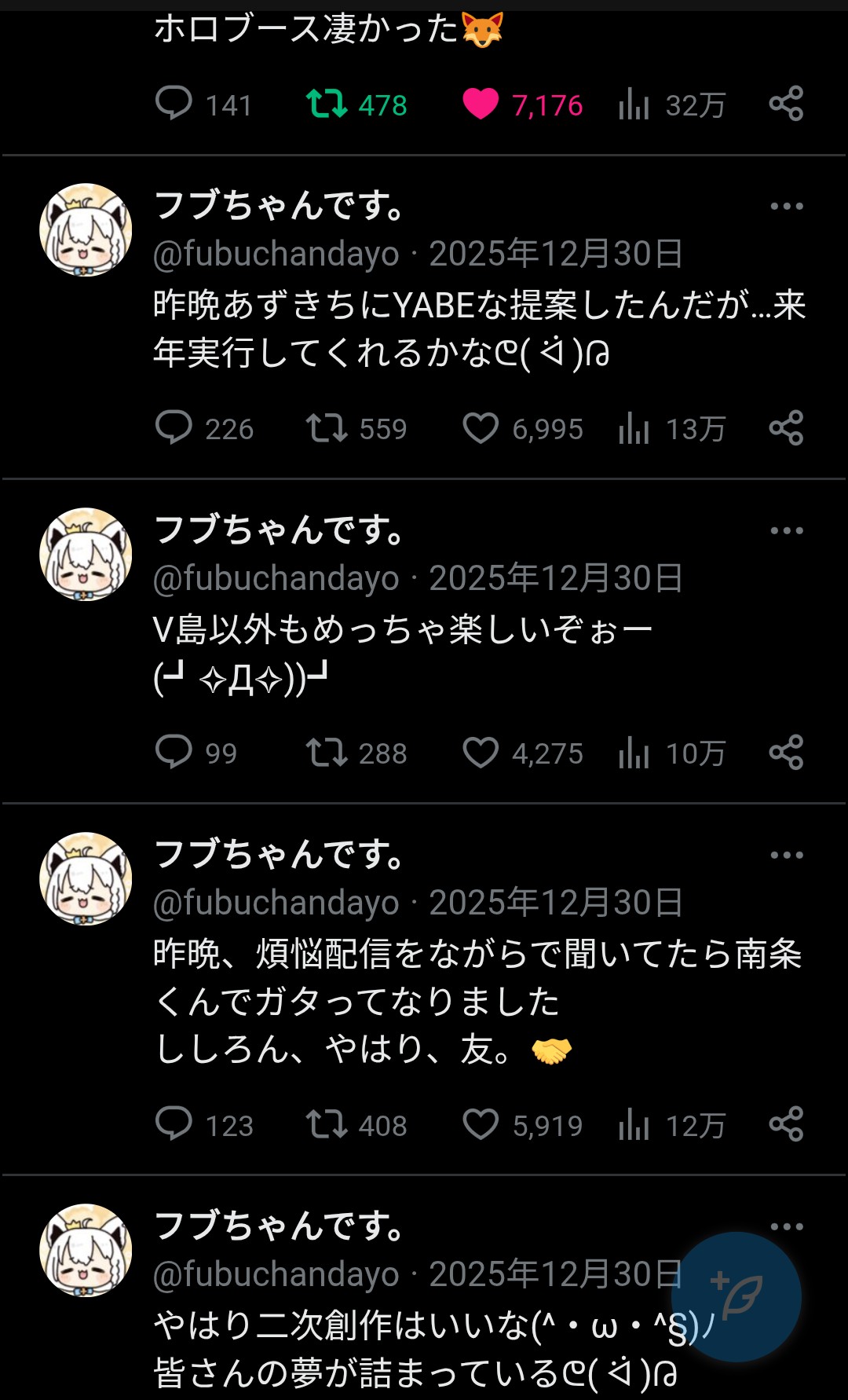Image resolution: width=848 pixels, height=1400 pixels.
Task: Like the YABEな提案 post
Action: pos(481,428)
